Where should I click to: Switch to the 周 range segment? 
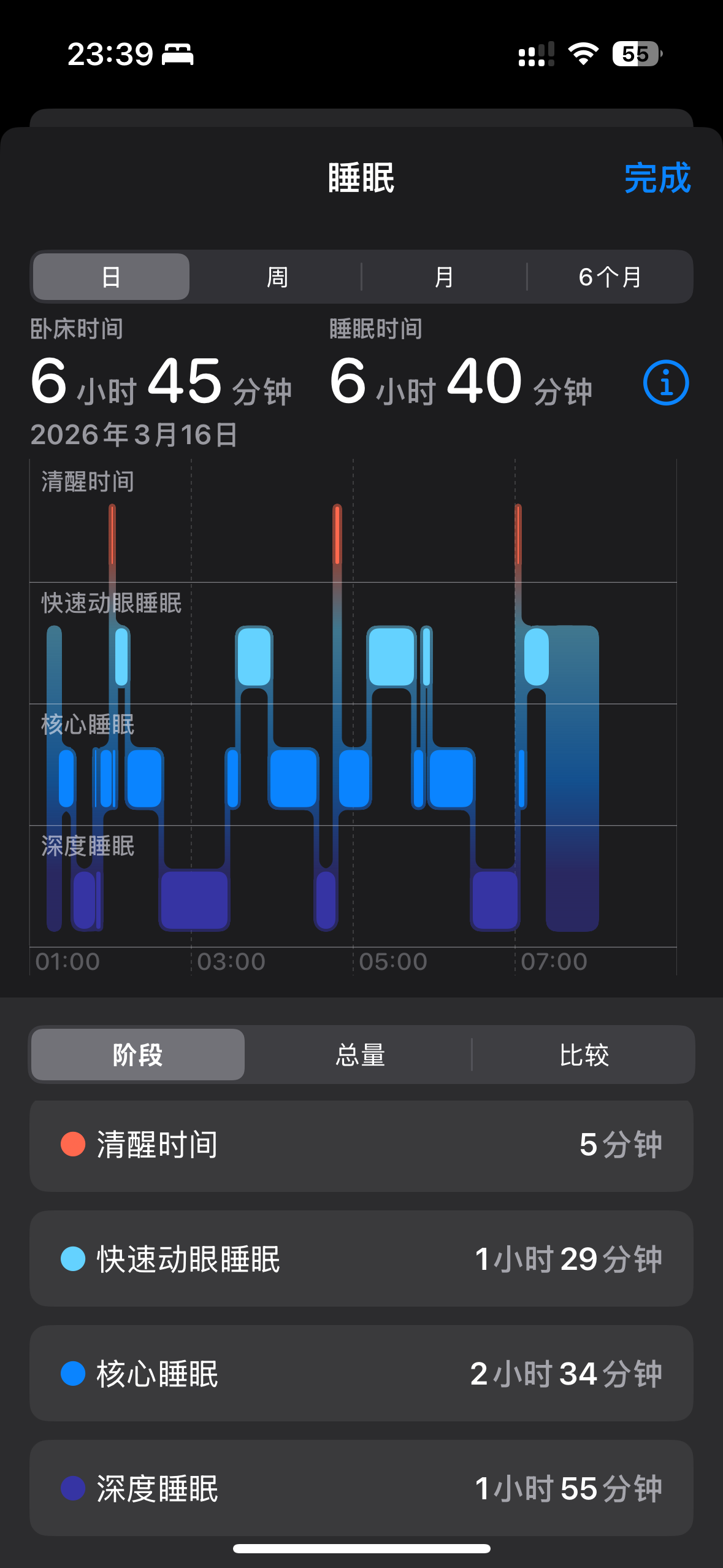[x=277, y=277]
